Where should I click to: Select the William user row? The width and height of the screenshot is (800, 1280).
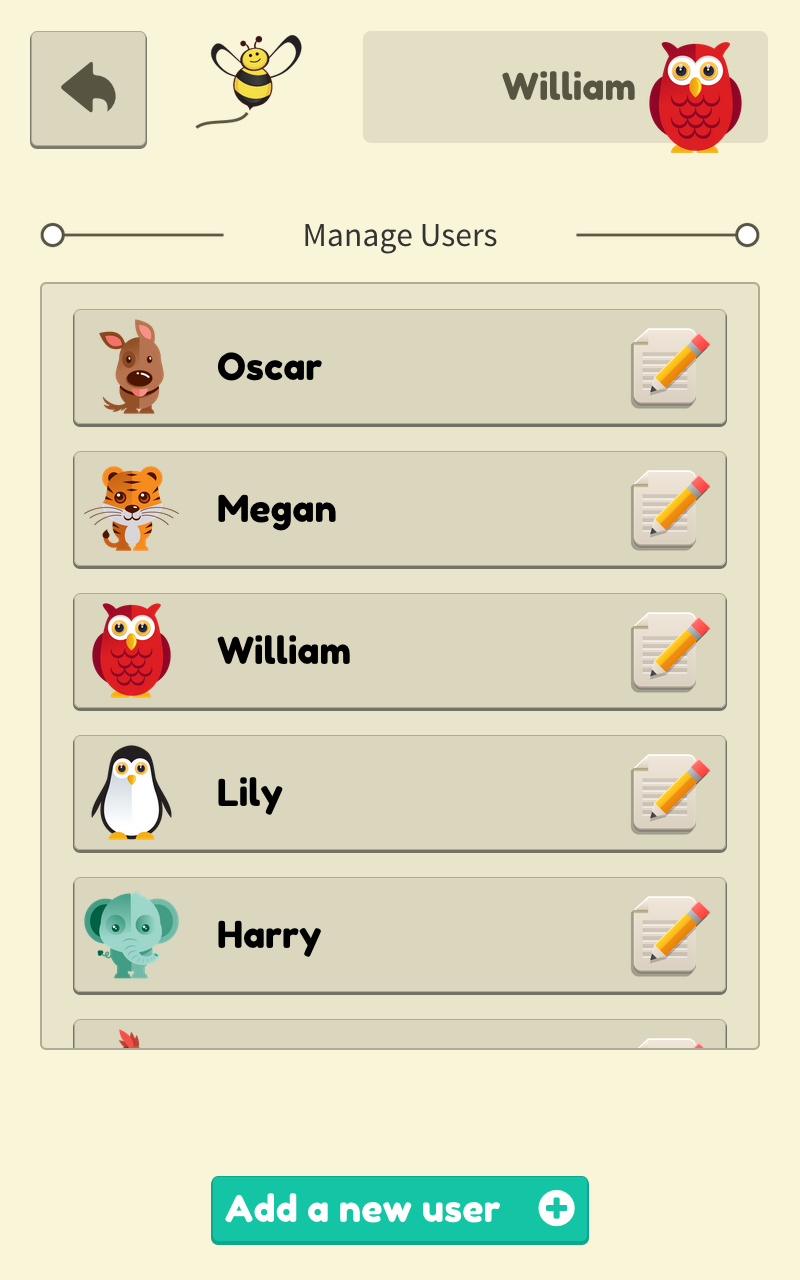pyautogui.click(x=400, y=651)
